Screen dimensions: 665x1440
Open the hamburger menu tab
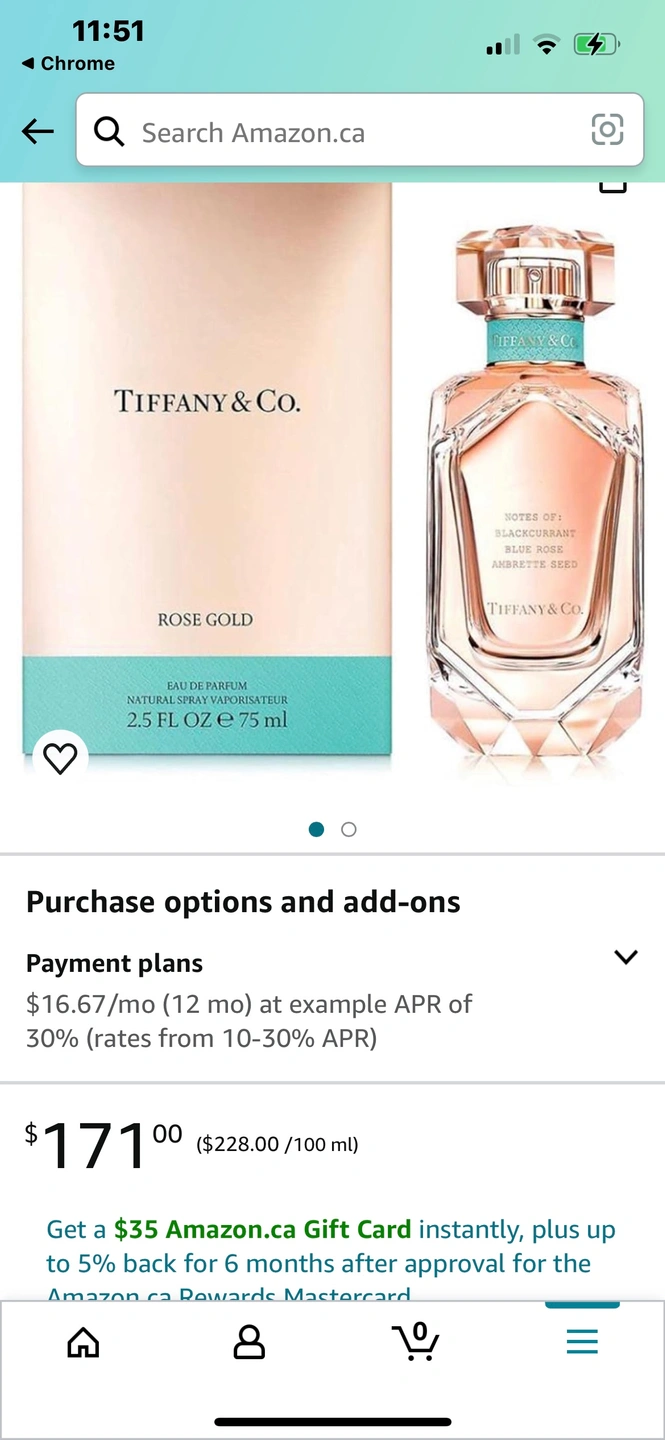pos(582,1341)
